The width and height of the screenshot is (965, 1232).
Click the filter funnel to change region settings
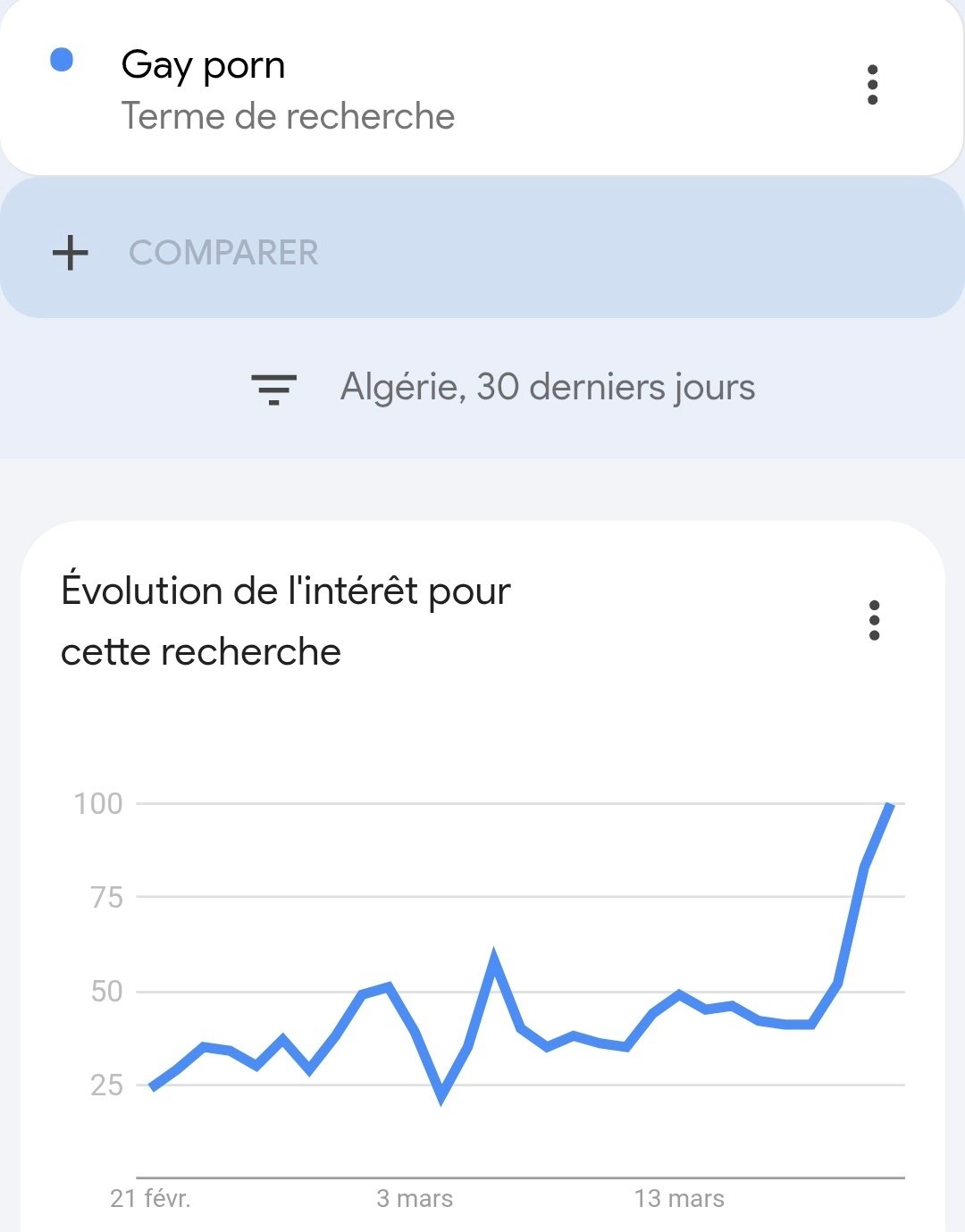tap(273, 388)
